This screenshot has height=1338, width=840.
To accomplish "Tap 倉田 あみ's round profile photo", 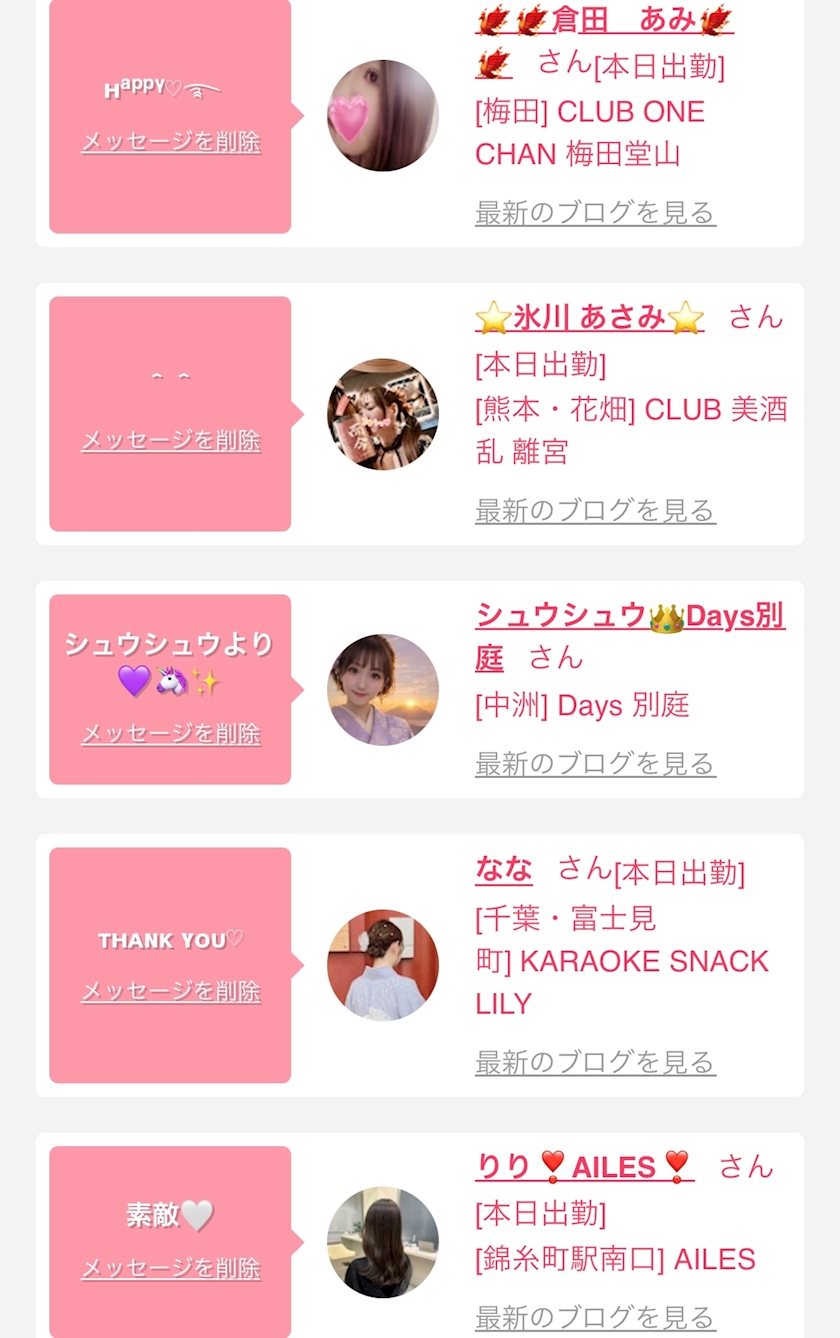I will (x=383, y=115).
